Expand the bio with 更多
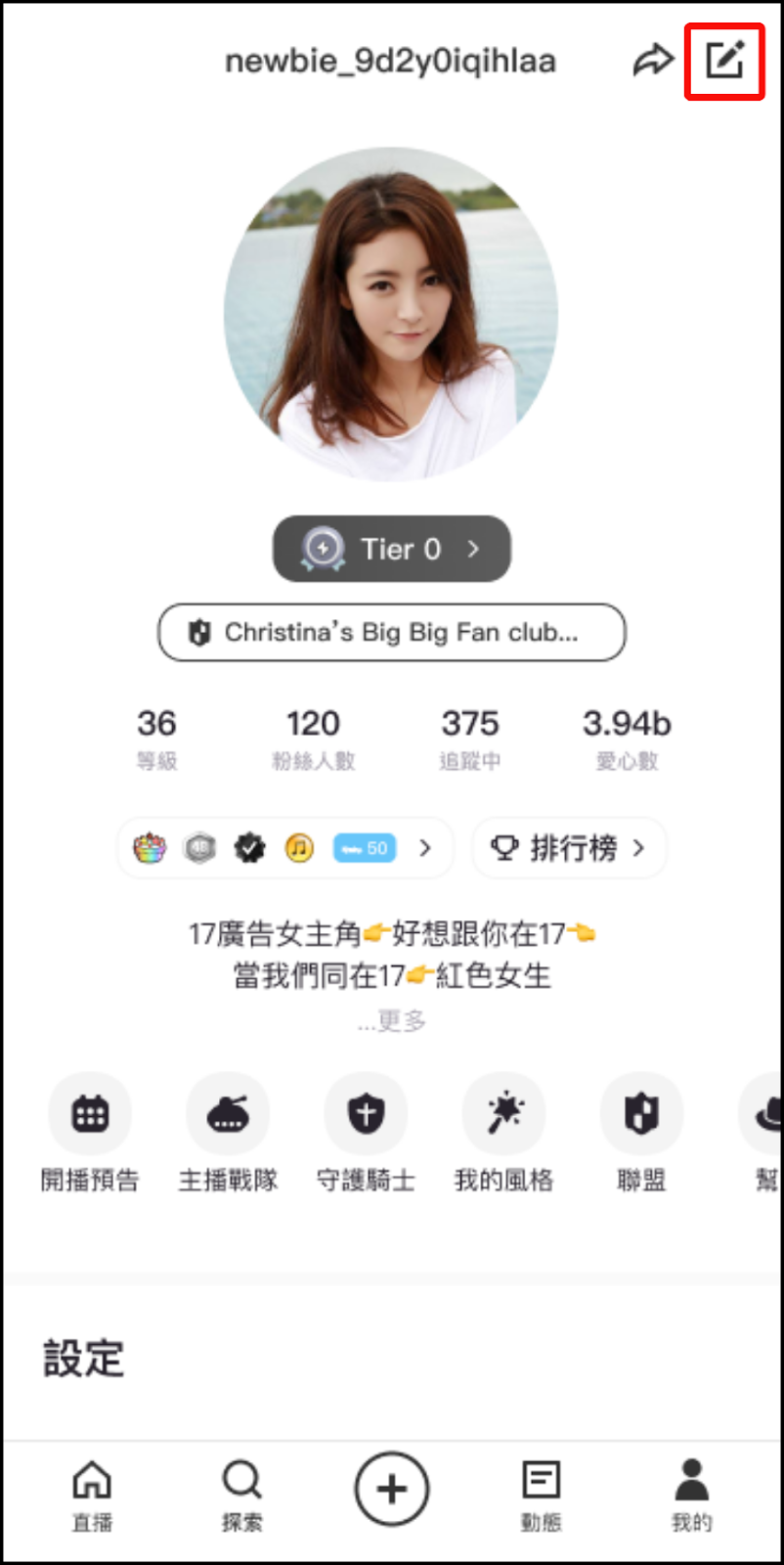This screenshot has width=784, height=1565. (392, 1022)
